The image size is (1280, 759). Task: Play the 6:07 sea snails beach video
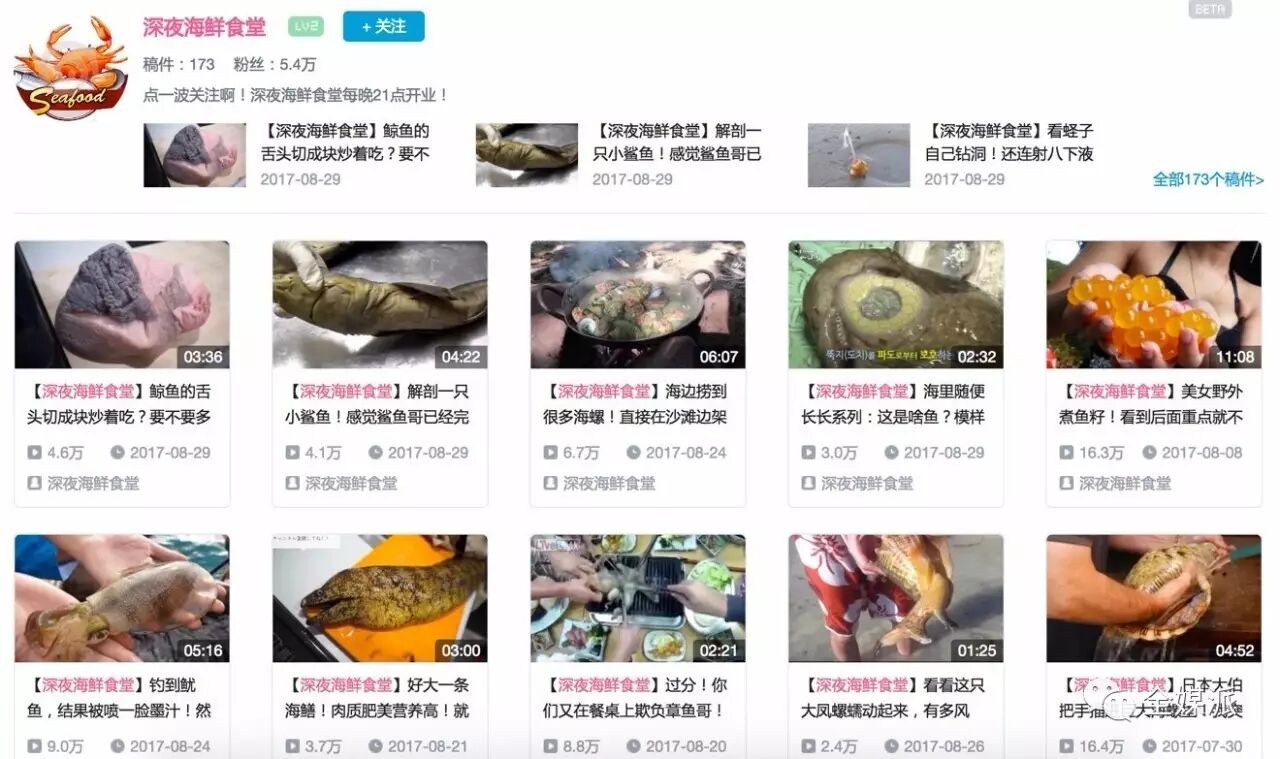[638, 305]
